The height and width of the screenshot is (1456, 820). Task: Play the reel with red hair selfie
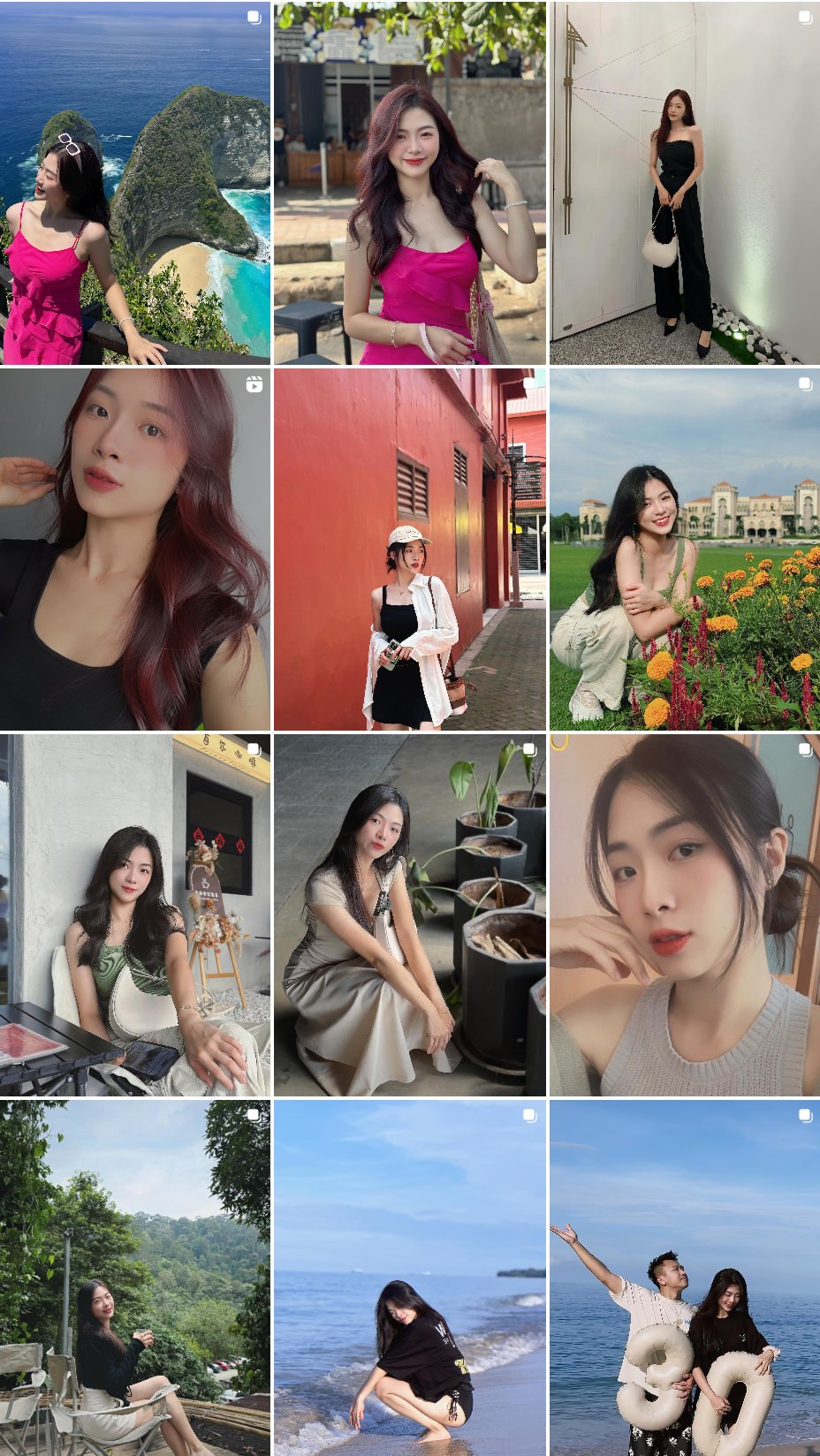pyautogui.click(x=134, y=550)
